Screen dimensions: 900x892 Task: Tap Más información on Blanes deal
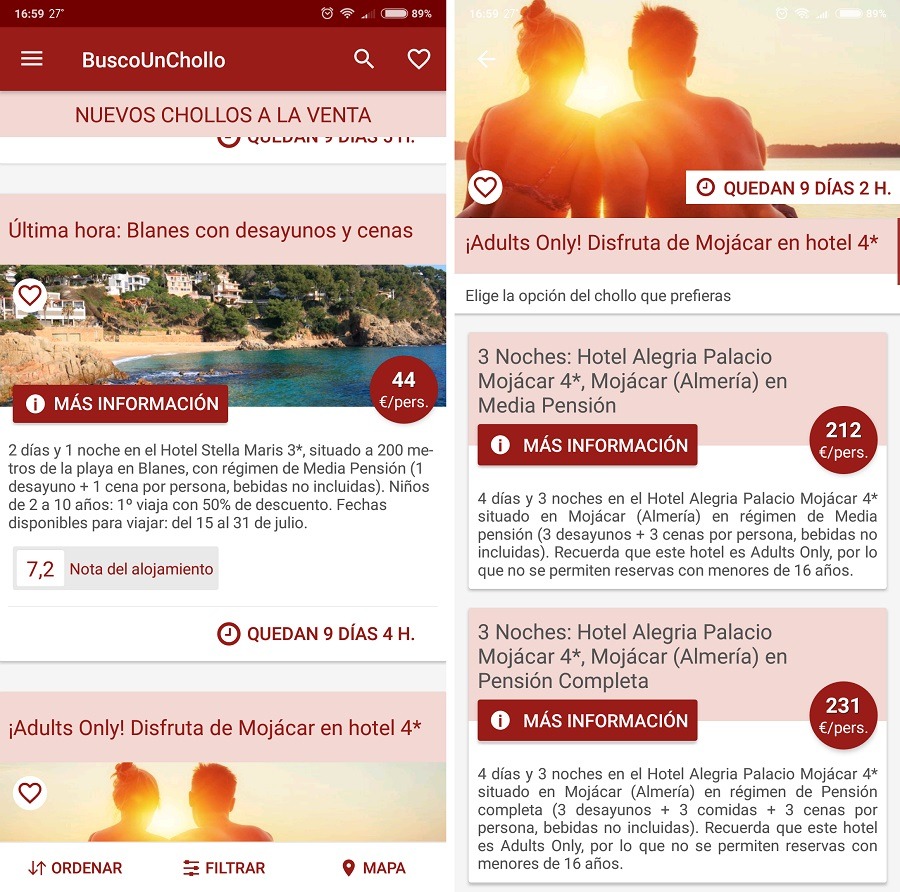[120, 404]
